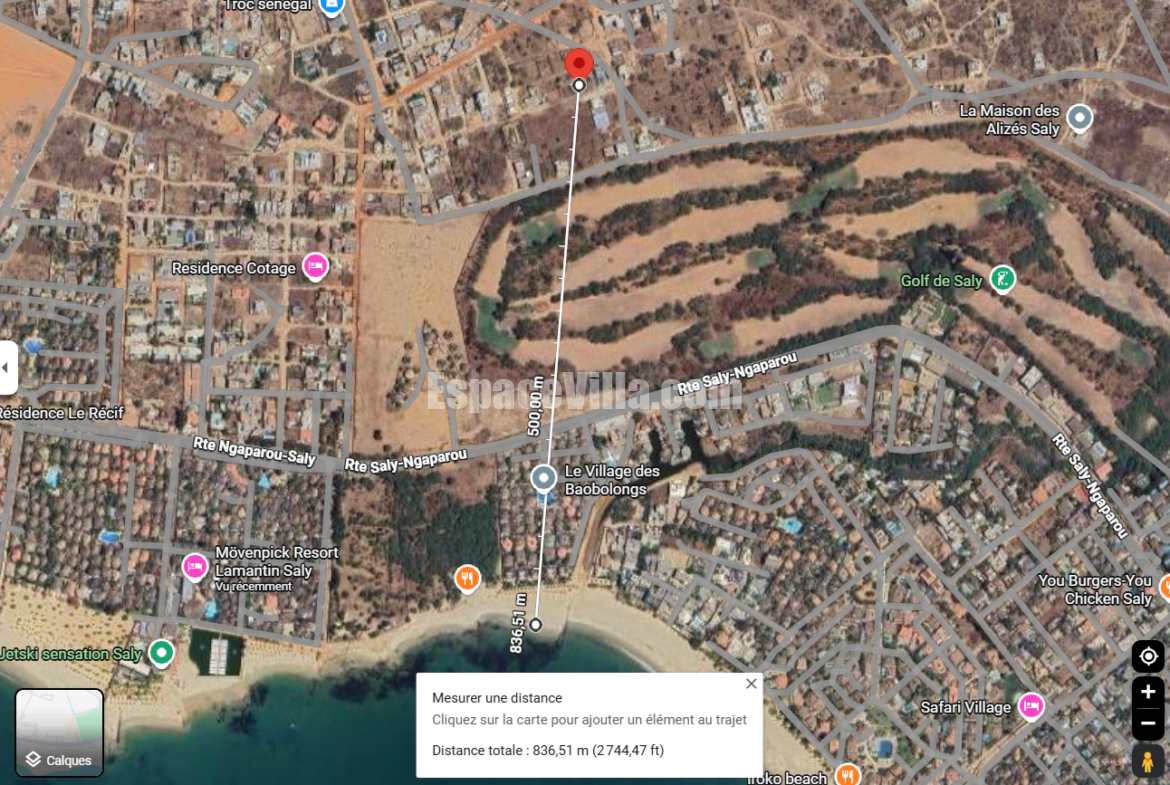Open the Mövenpick Resort Lamantin Saly pin

pyautogui.click(x=195, y=566)
